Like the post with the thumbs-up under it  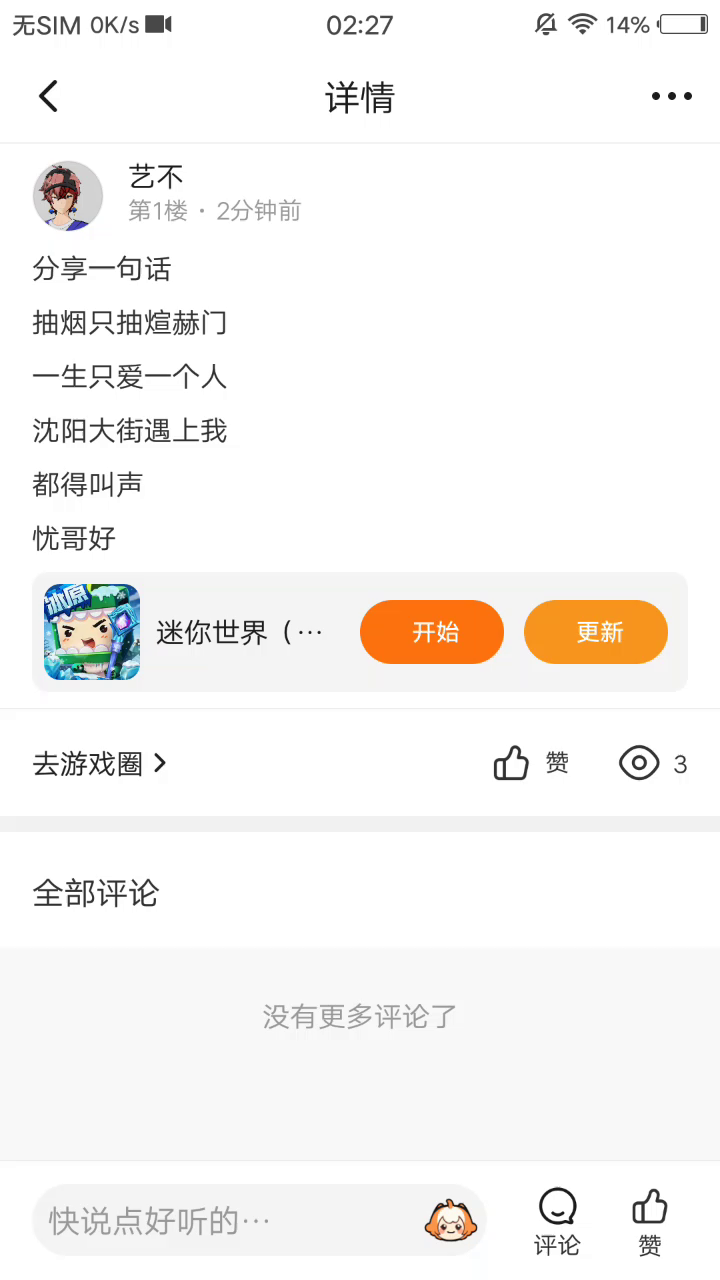click(x=512, y=764)
